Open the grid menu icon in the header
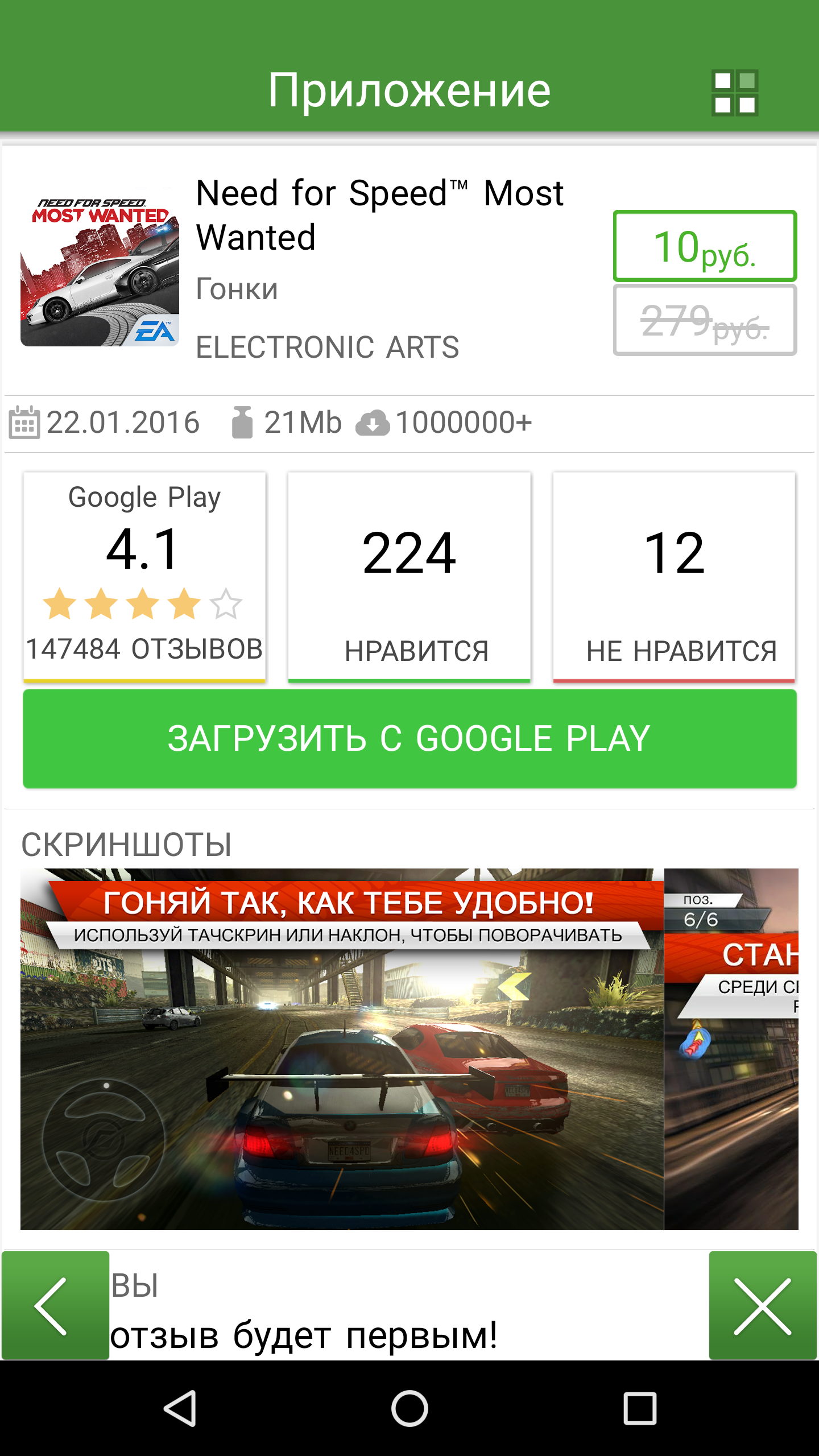 tap(734, 93)
